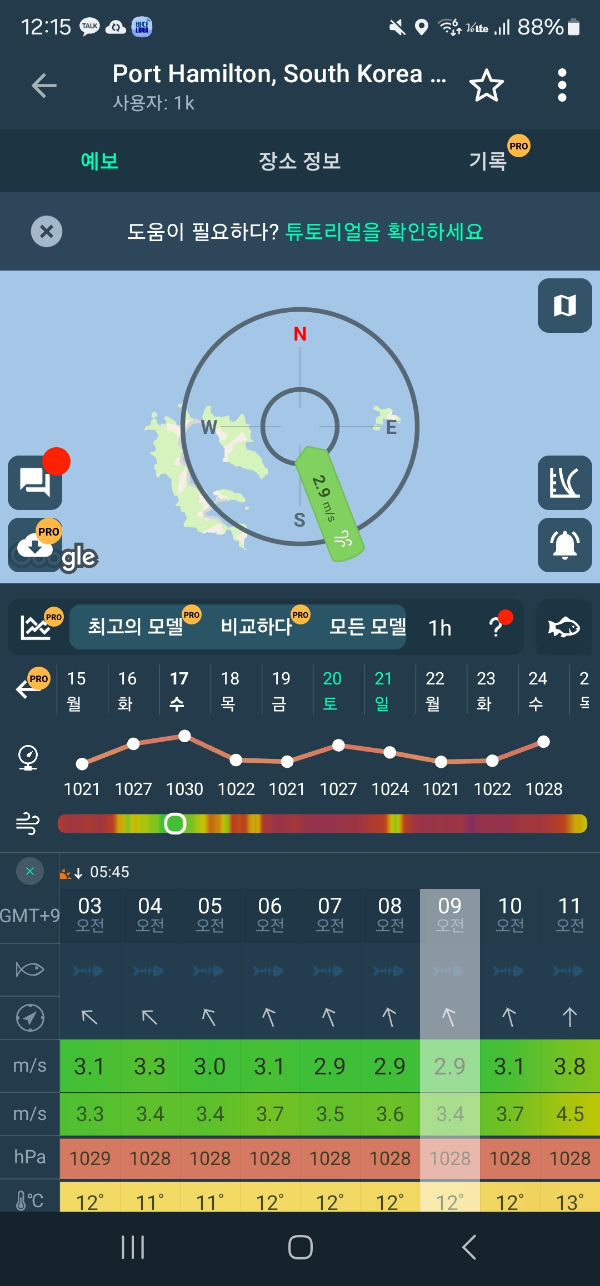Dismiss the tutorial help banner
600x1286 pixels.
click(x=46, y=232)
